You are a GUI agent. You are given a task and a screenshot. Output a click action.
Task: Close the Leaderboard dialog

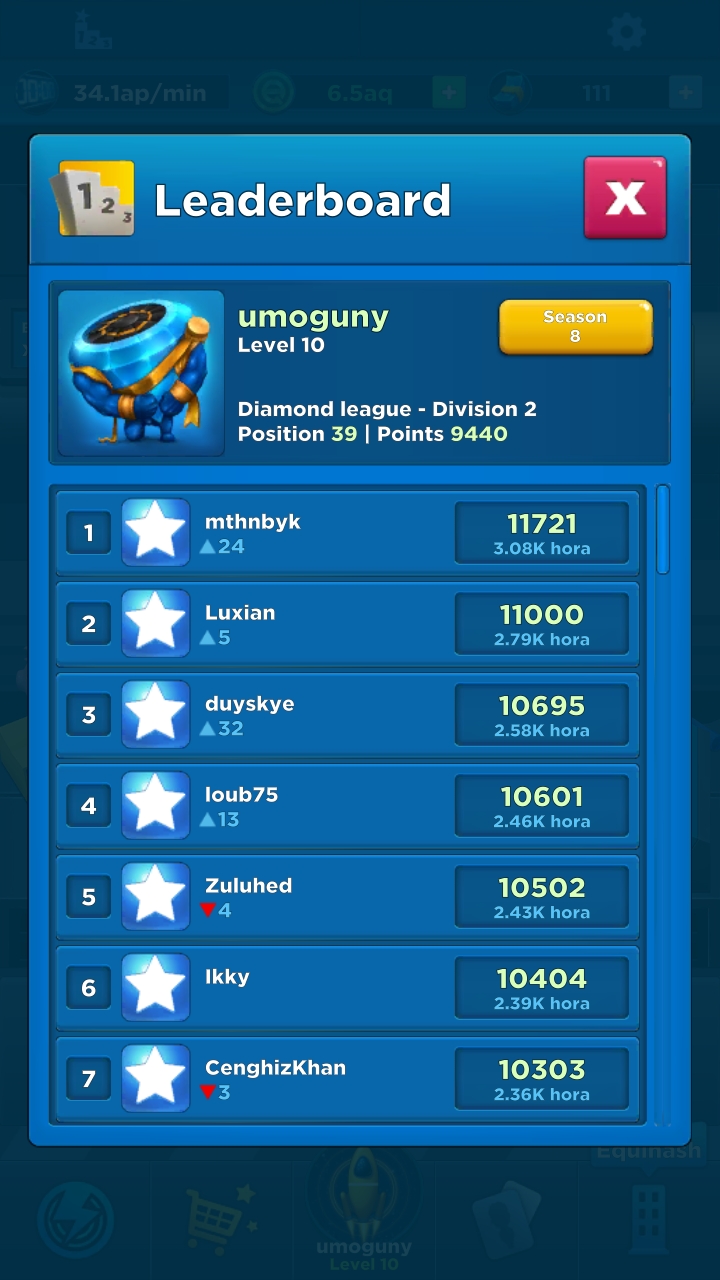click(625, 198)
